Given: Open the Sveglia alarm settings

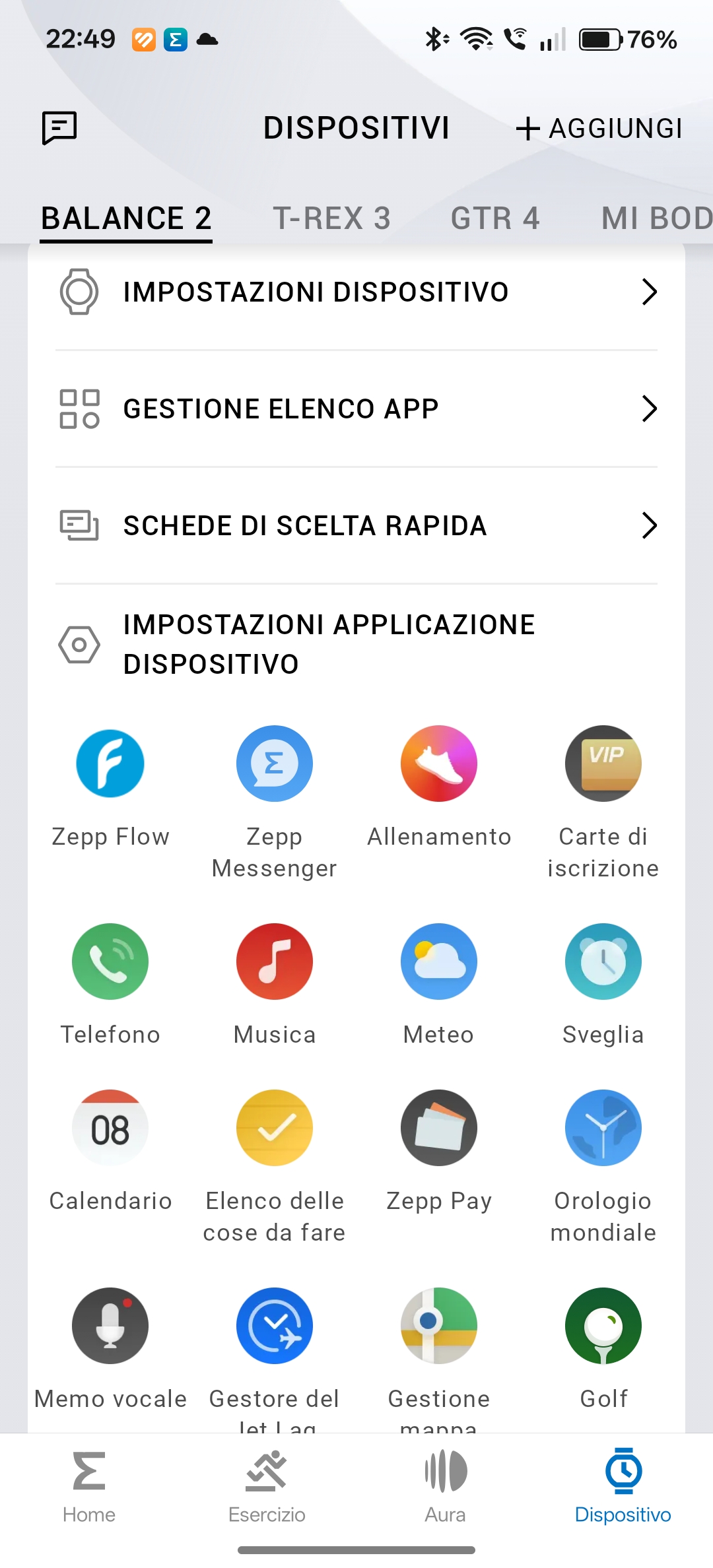Looking at the screenshot, I should click(x=603, y=962).
